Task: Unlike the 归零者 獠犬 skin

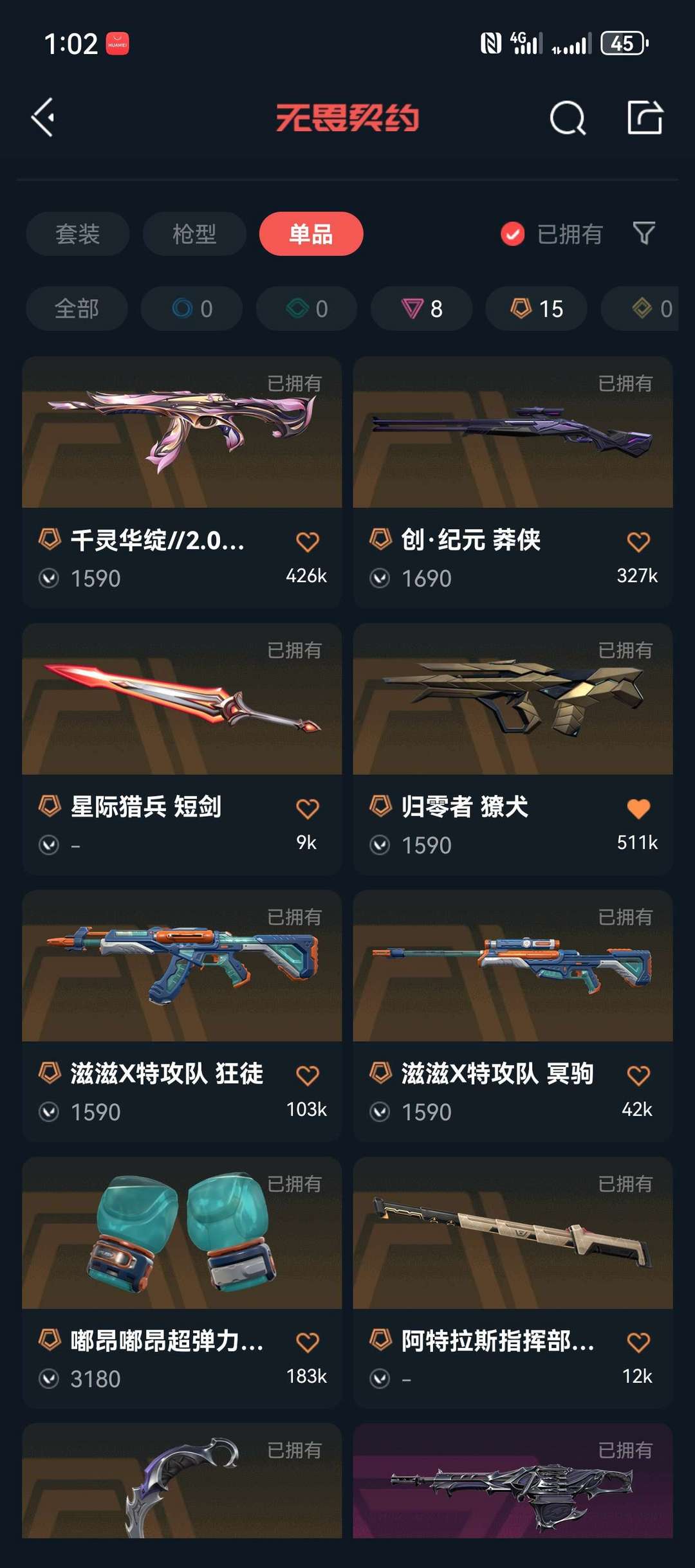Action: click(638, 808)
